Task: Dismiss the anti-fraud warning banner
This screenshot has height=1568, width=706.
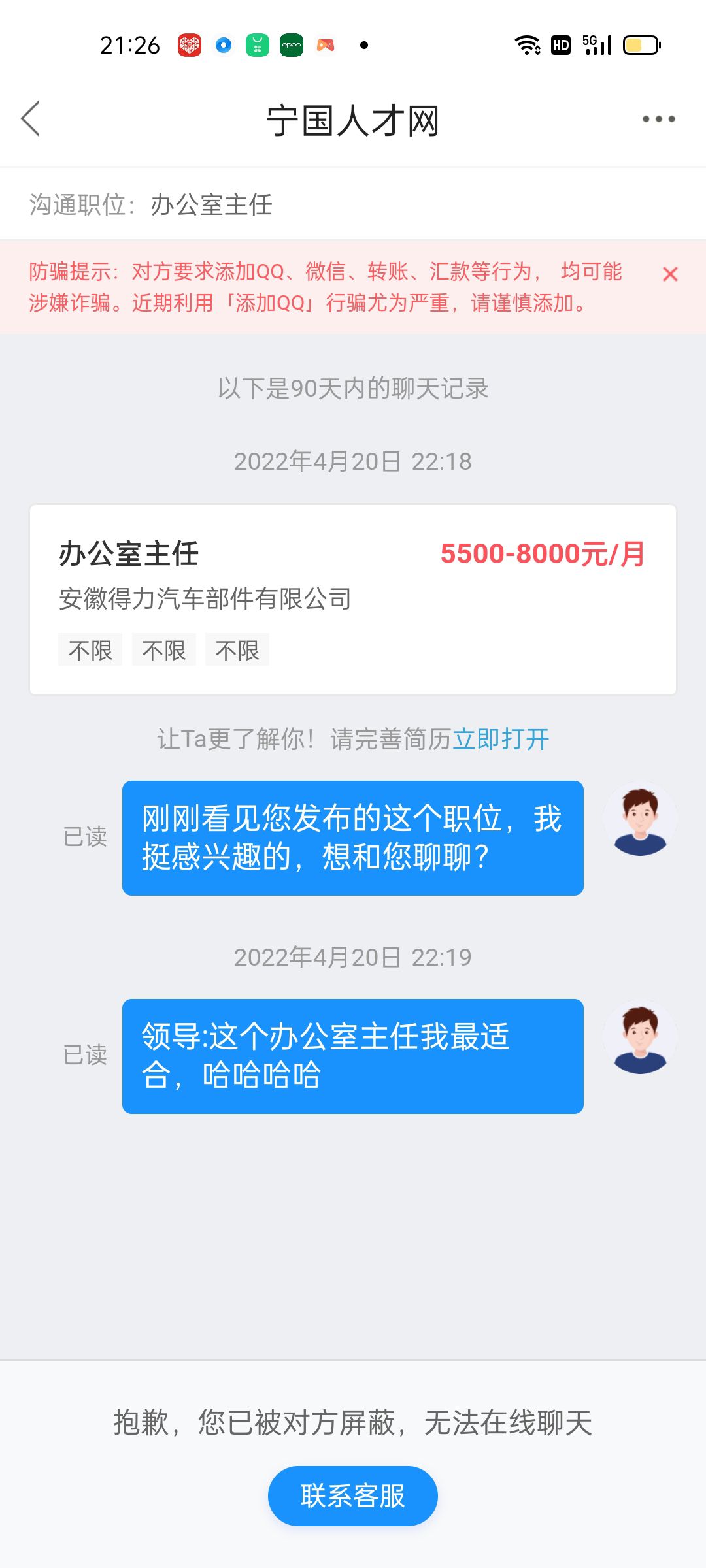Action: (669, 274)
